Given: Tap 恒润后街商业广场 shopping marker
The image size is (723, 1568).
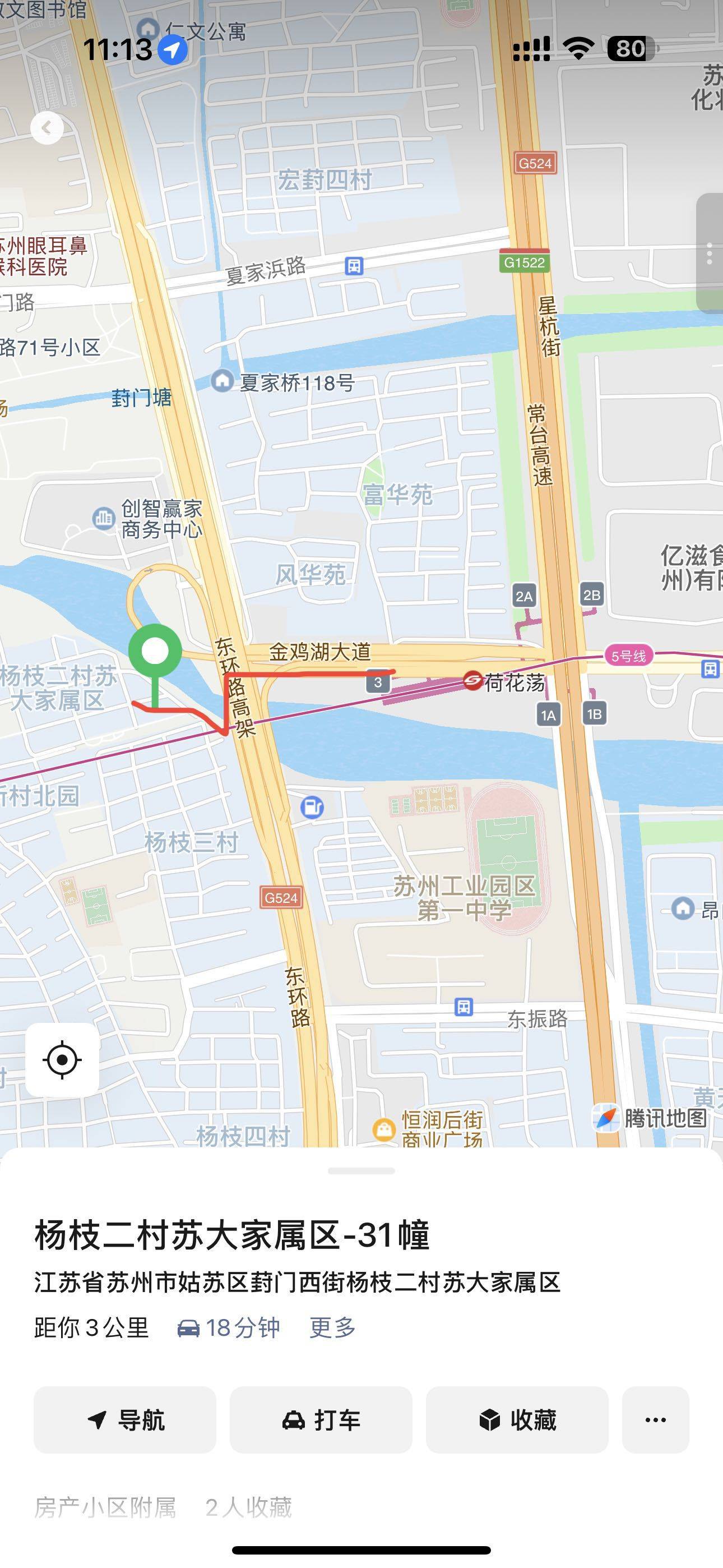Looking at the screenshot, I should pyautogui.click(x=383, y=1129).
